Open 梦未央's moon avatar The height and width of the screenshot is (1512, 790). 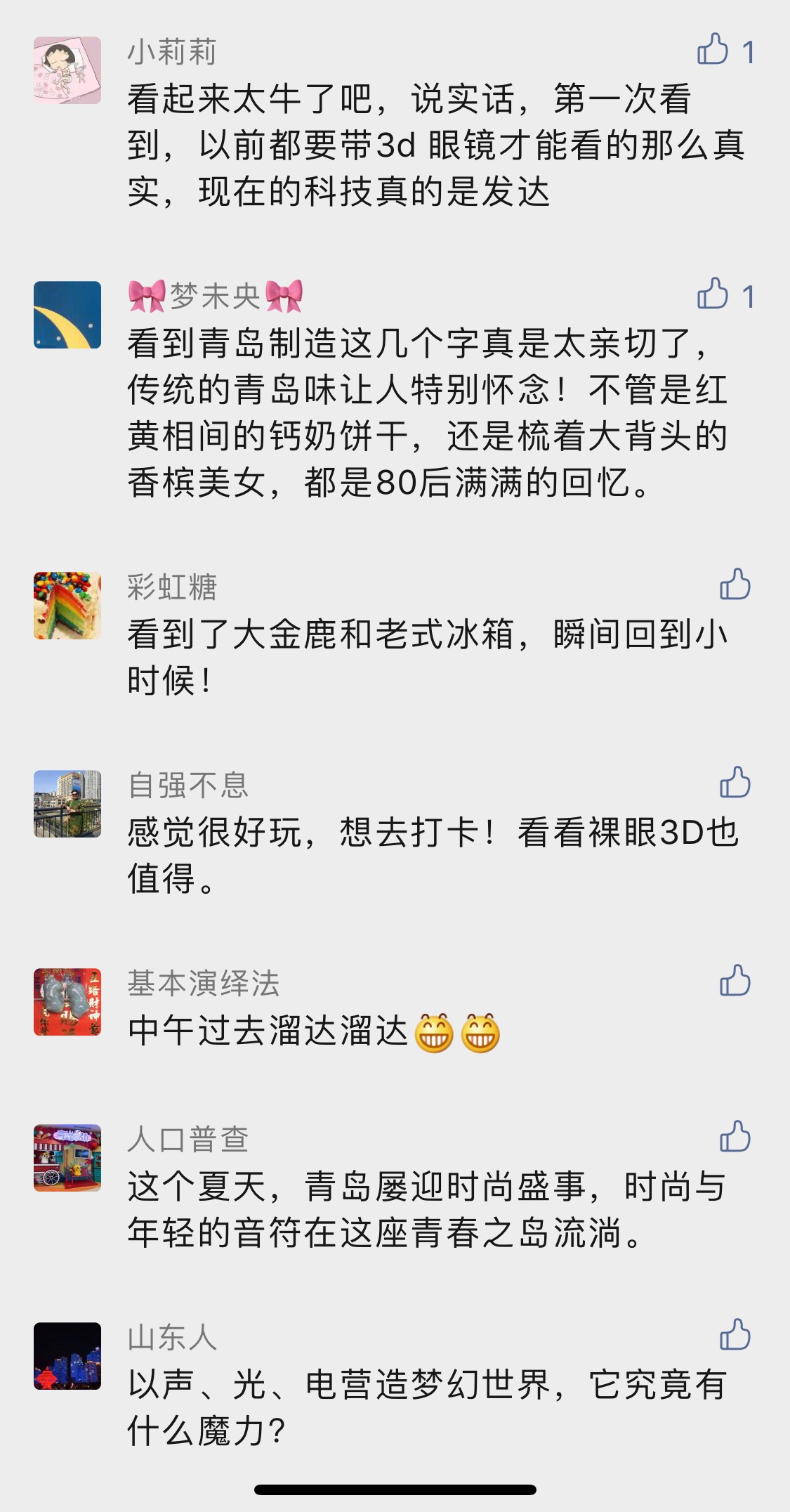tap(67, 315)
